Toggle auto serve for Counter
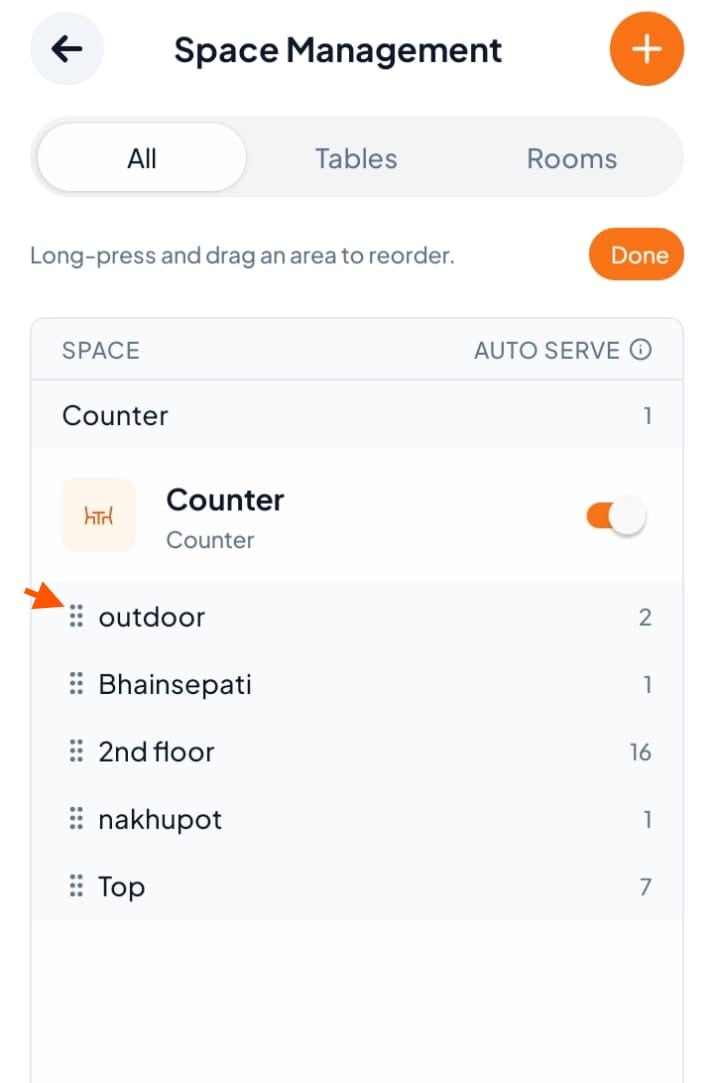 [x=616, y=516]
